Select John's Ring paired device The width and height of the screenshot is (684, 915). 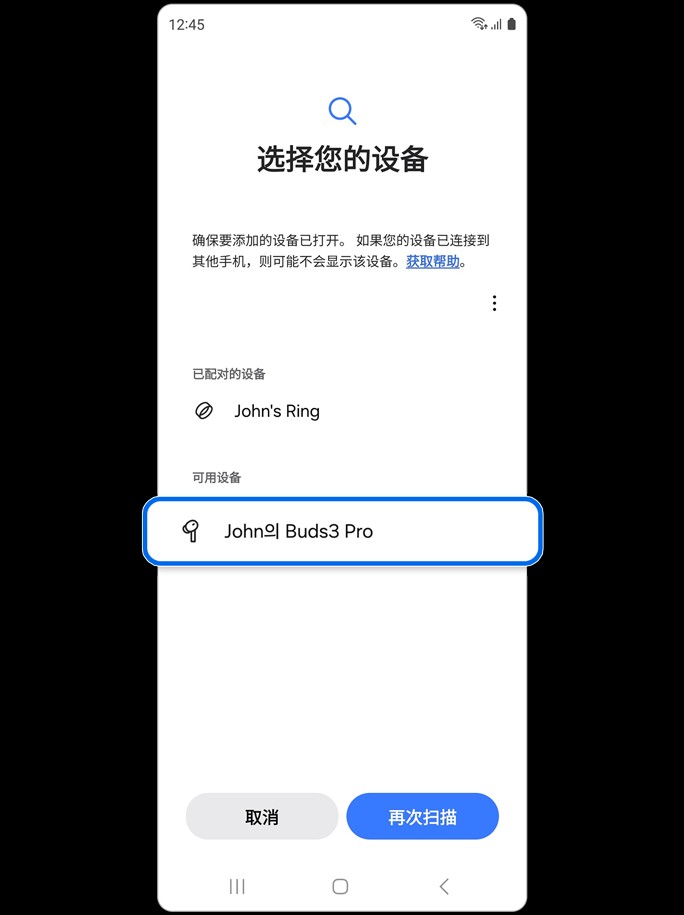277,411
